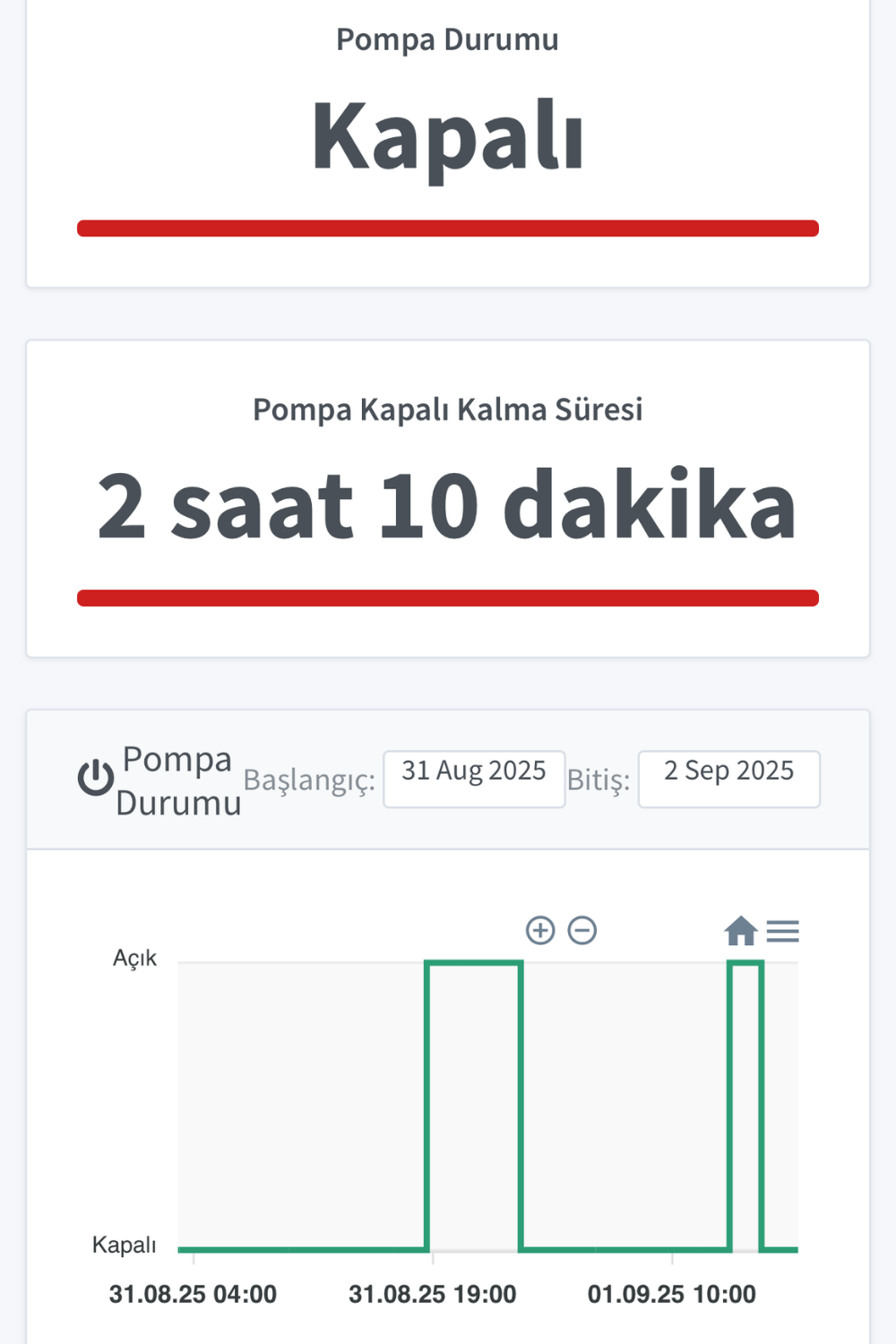Zoom out of the chart with the minus icon
The height and width of the screenshot is (1344, 896).
coord(582,930)
